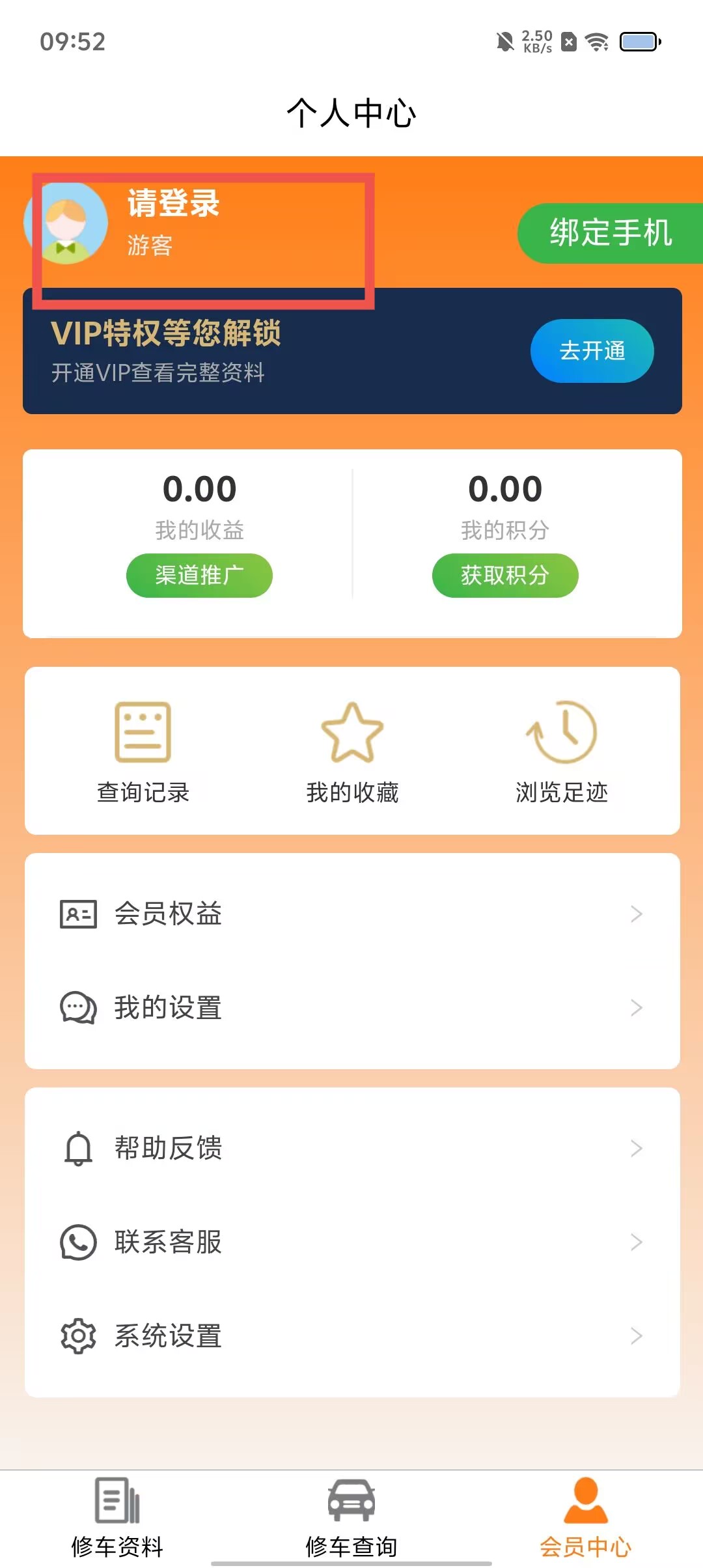This screenshot has width=703, height=1568.
Task: View 我的收藏 favorites
Action: (x=352, y=751)
